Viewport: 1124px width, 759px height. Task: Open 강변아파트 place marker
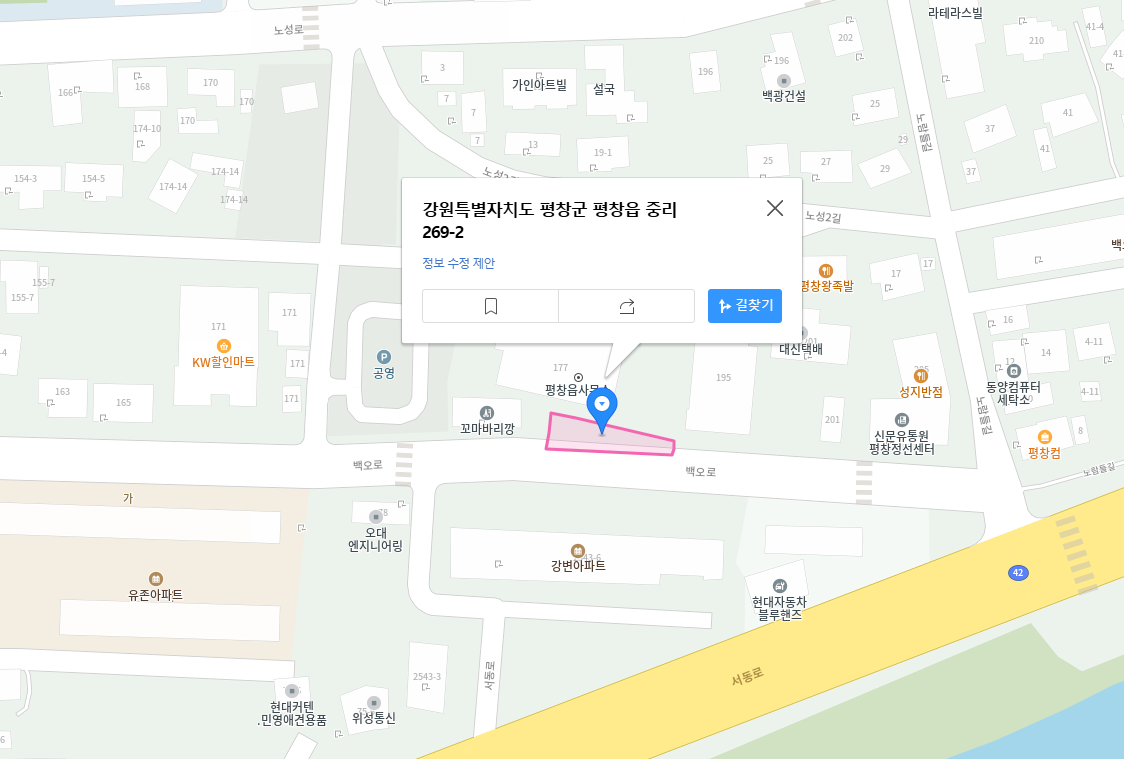coord(578,551)
